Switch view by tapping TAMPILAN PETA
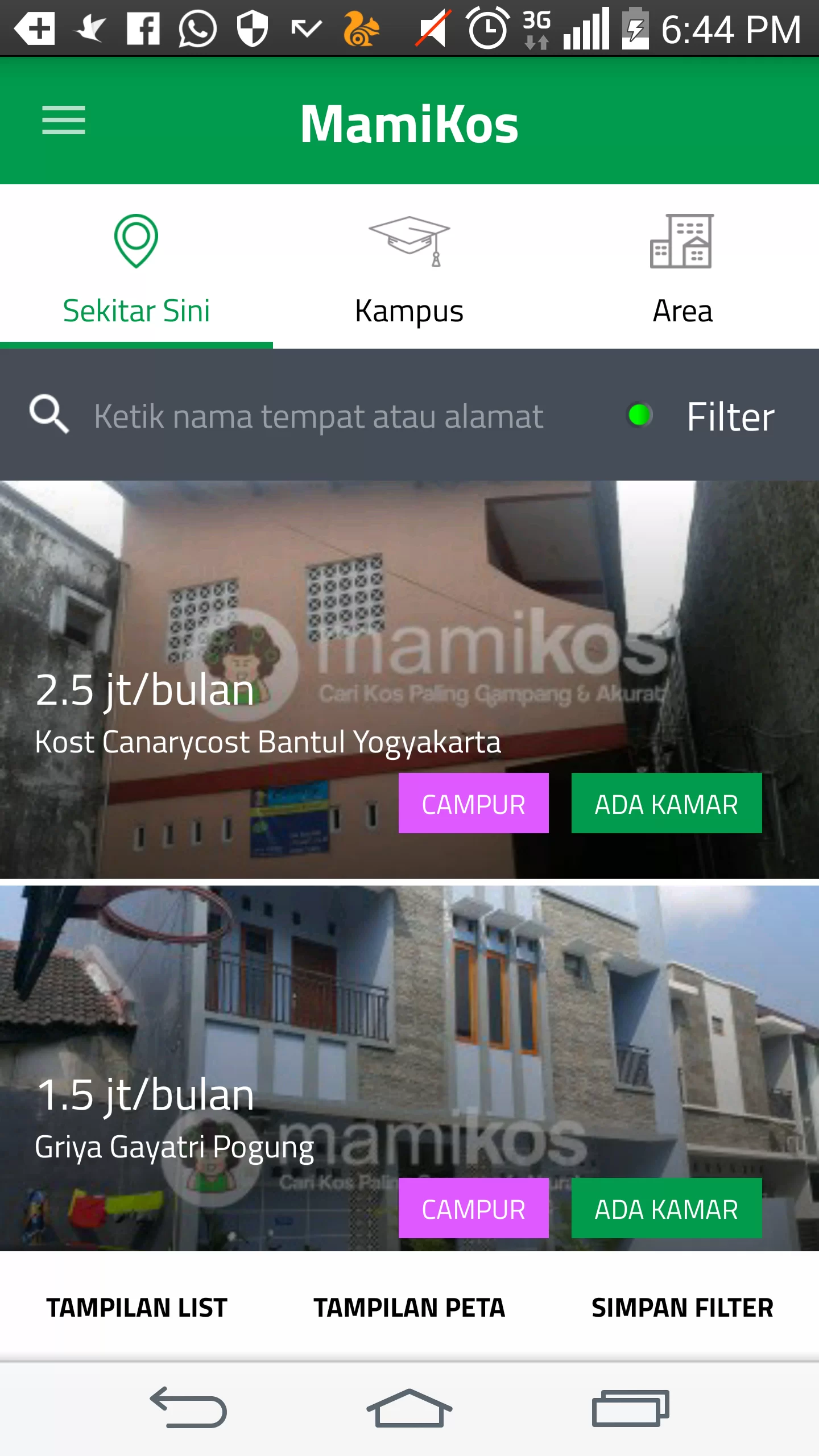819x1456 pixels. (408, 1308)
